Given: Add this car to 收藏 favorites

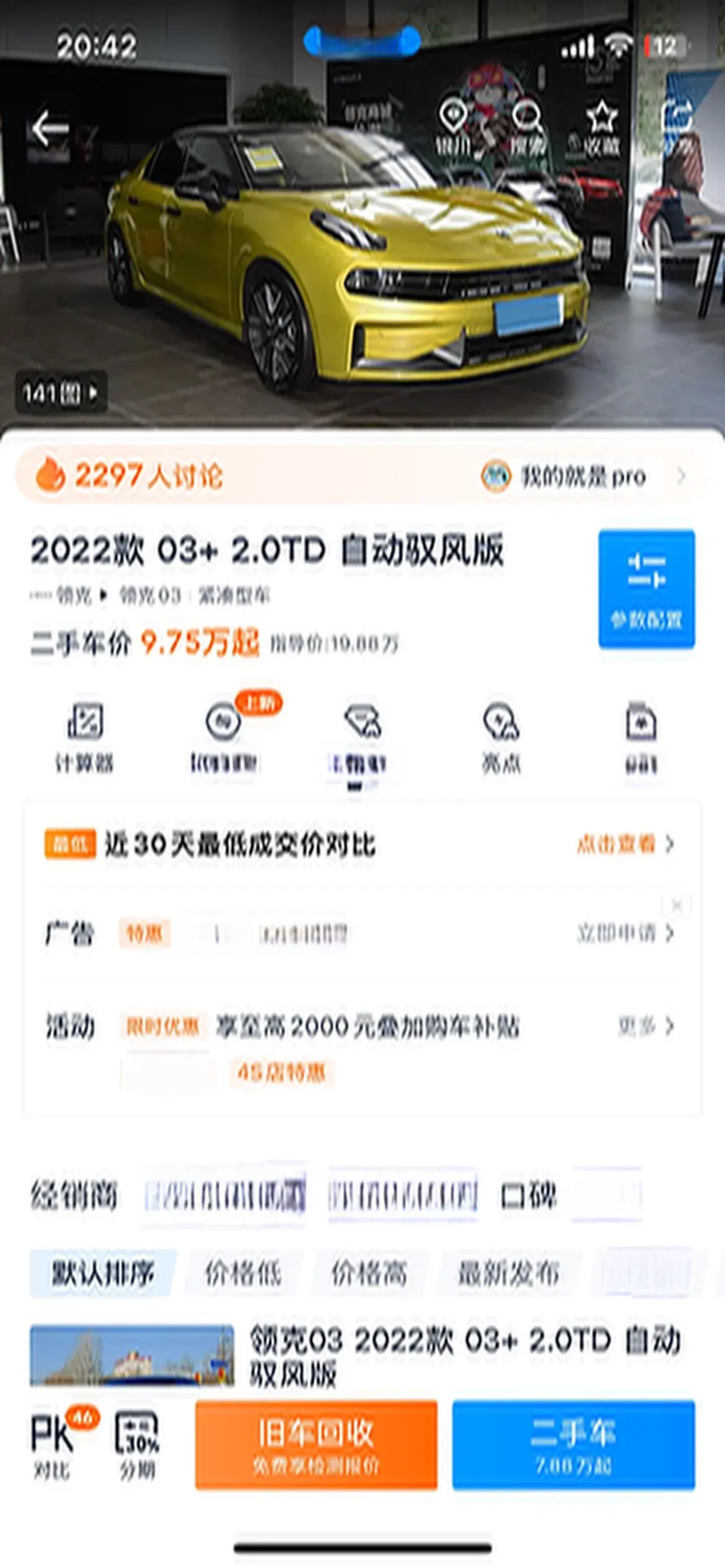Looking at the screenshot, I should [x=602, y=129].
